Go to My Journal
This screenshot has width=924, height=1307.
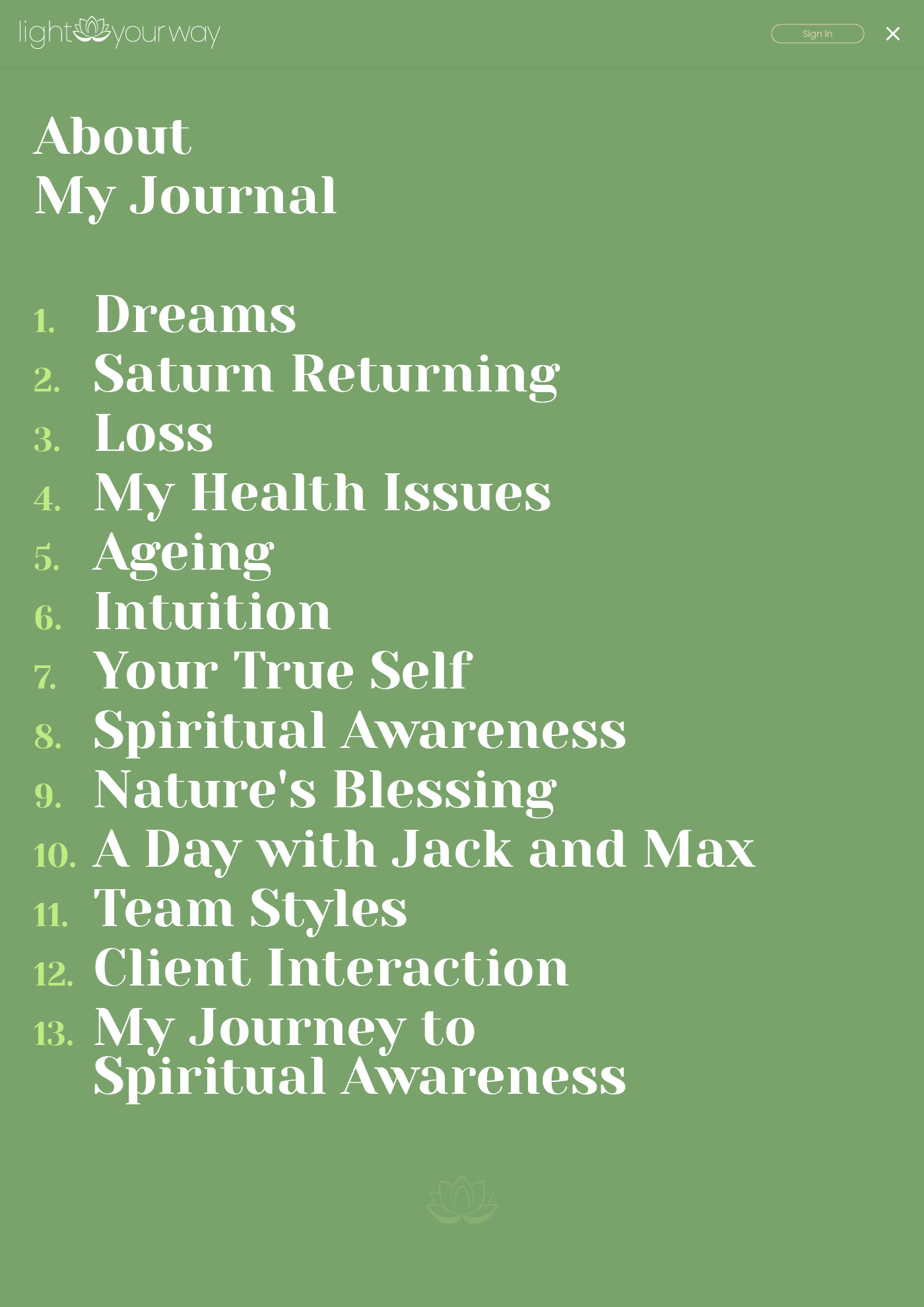pos(185,196)
